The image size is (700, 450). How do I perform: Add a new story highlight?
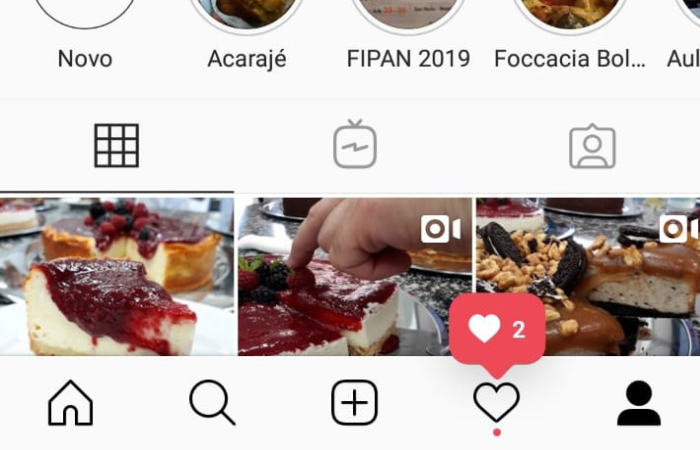(x=85, y=12)
